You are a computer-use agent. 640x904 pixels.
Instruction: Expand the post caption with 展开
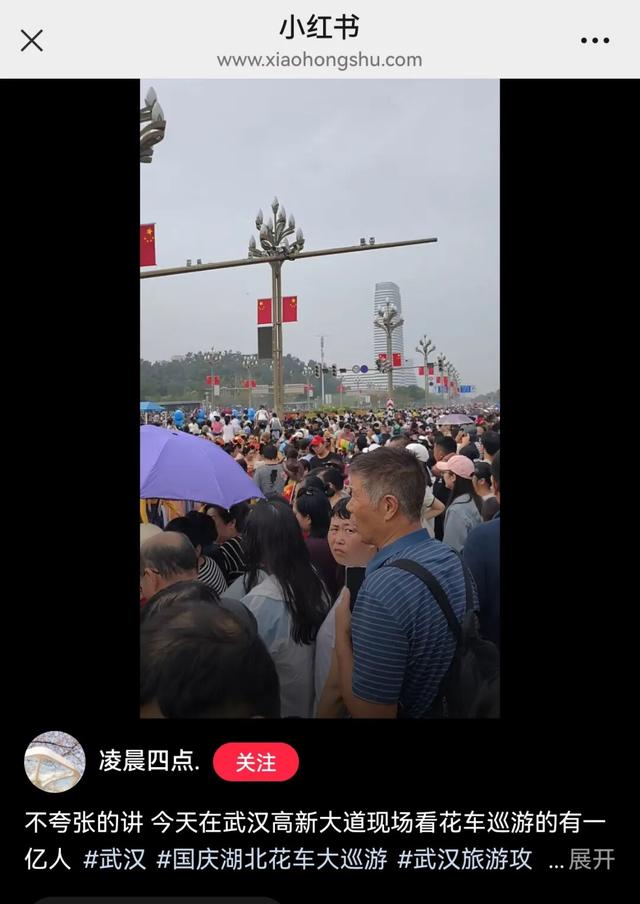tap(592, 859)
